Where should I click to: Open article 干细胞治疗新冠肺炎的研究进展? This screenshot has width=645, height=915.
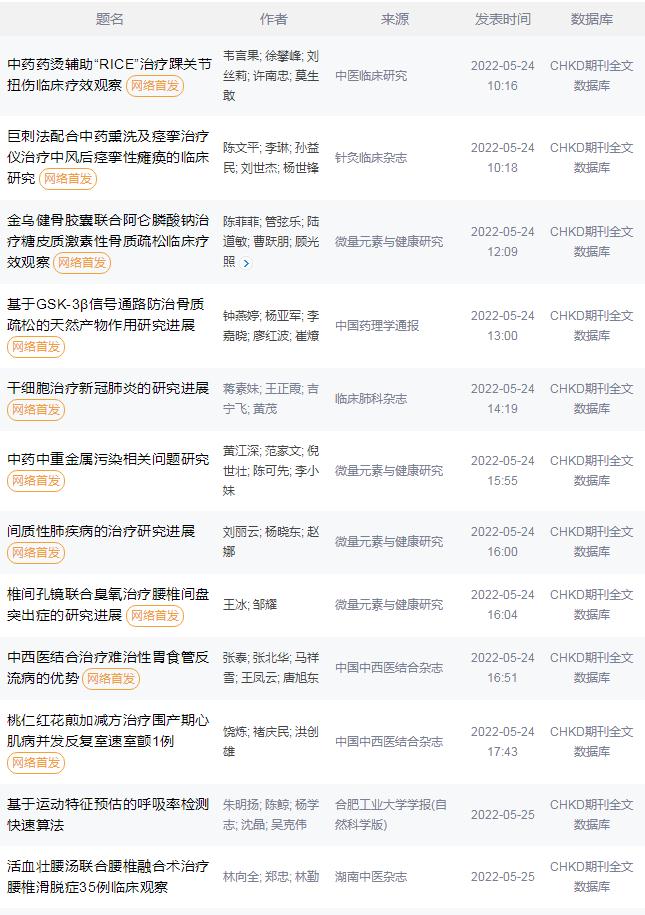point(108,388)
